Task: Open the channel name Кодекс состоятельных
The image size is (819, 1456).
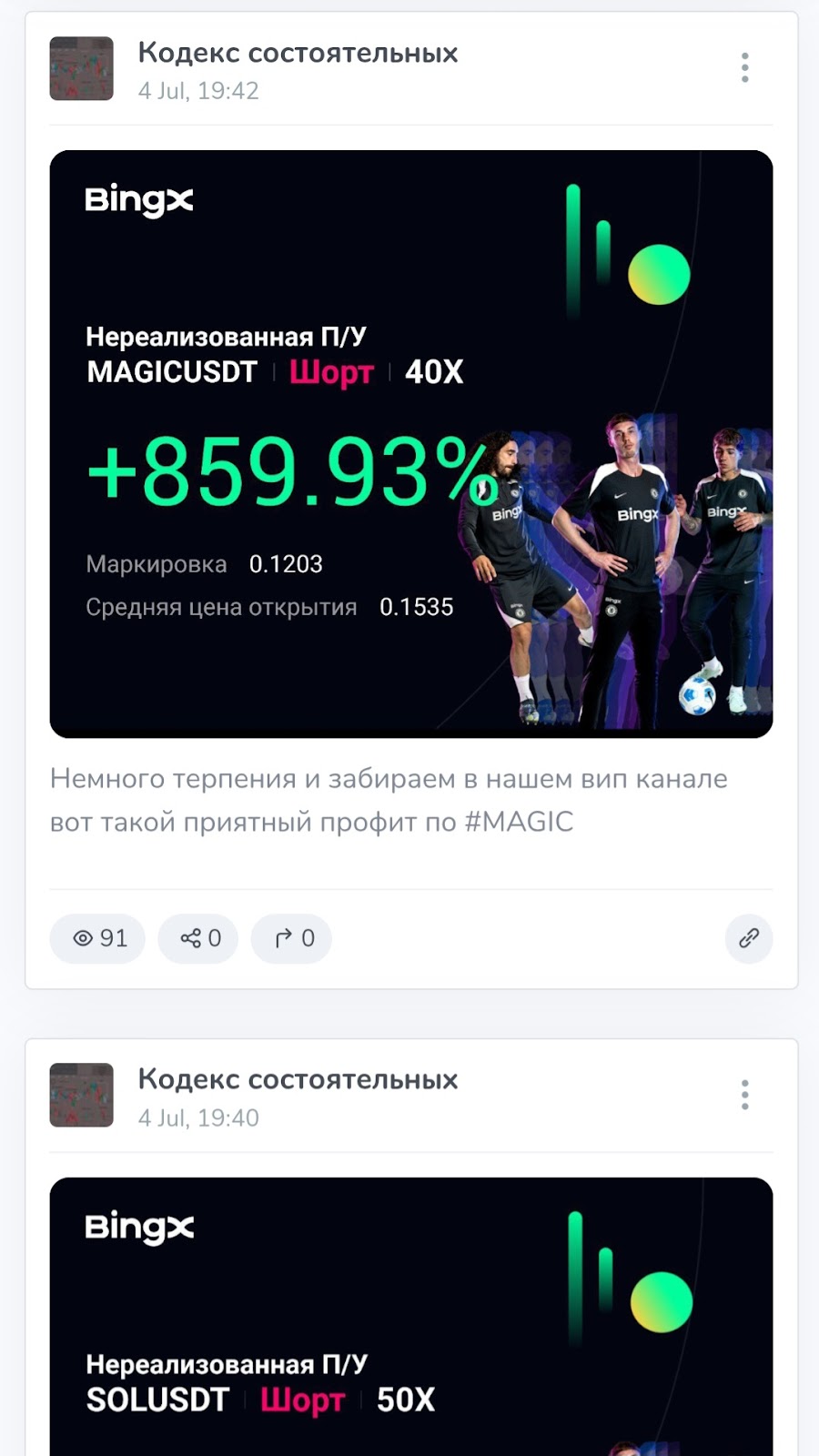Action: [298, 52]
